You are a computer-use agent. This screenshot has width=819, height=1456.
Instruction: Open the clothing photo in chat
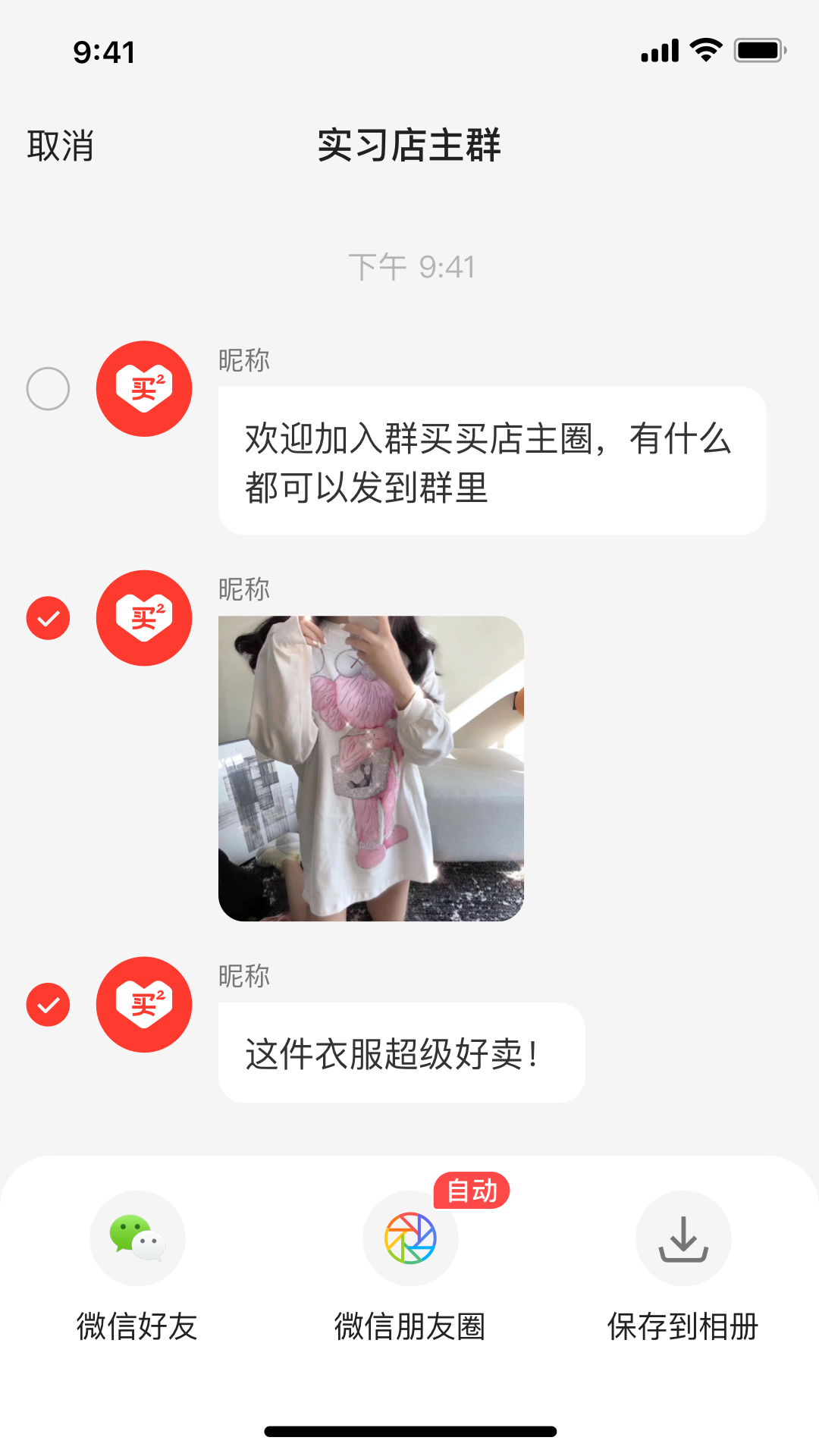(x=371, y=768)
